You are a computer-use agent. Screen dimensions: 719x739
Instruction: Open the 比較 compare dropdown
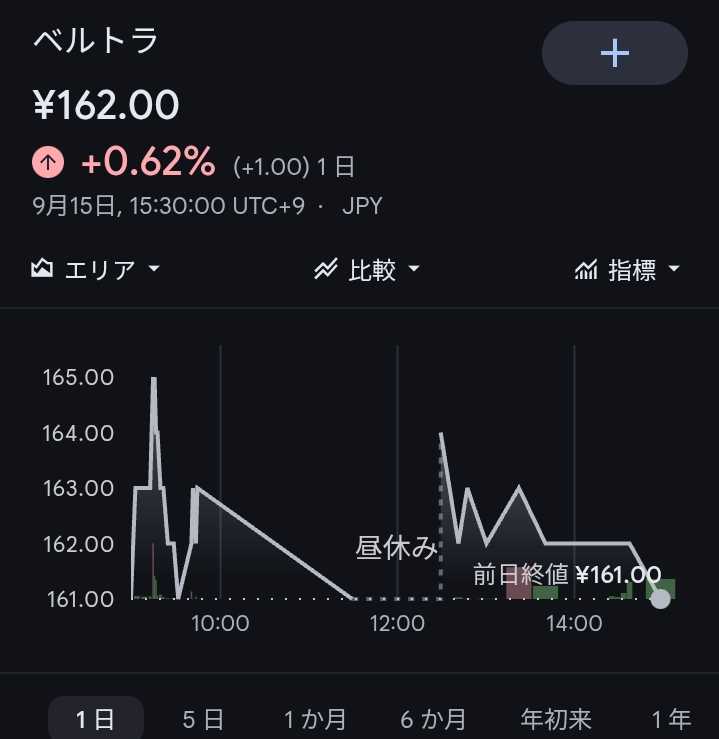click(367, 270)
